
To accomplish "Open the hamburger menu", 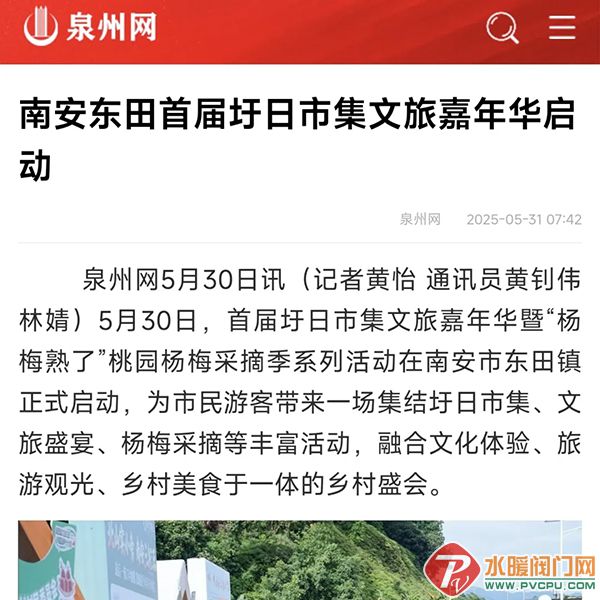I will tap(562, 28).
